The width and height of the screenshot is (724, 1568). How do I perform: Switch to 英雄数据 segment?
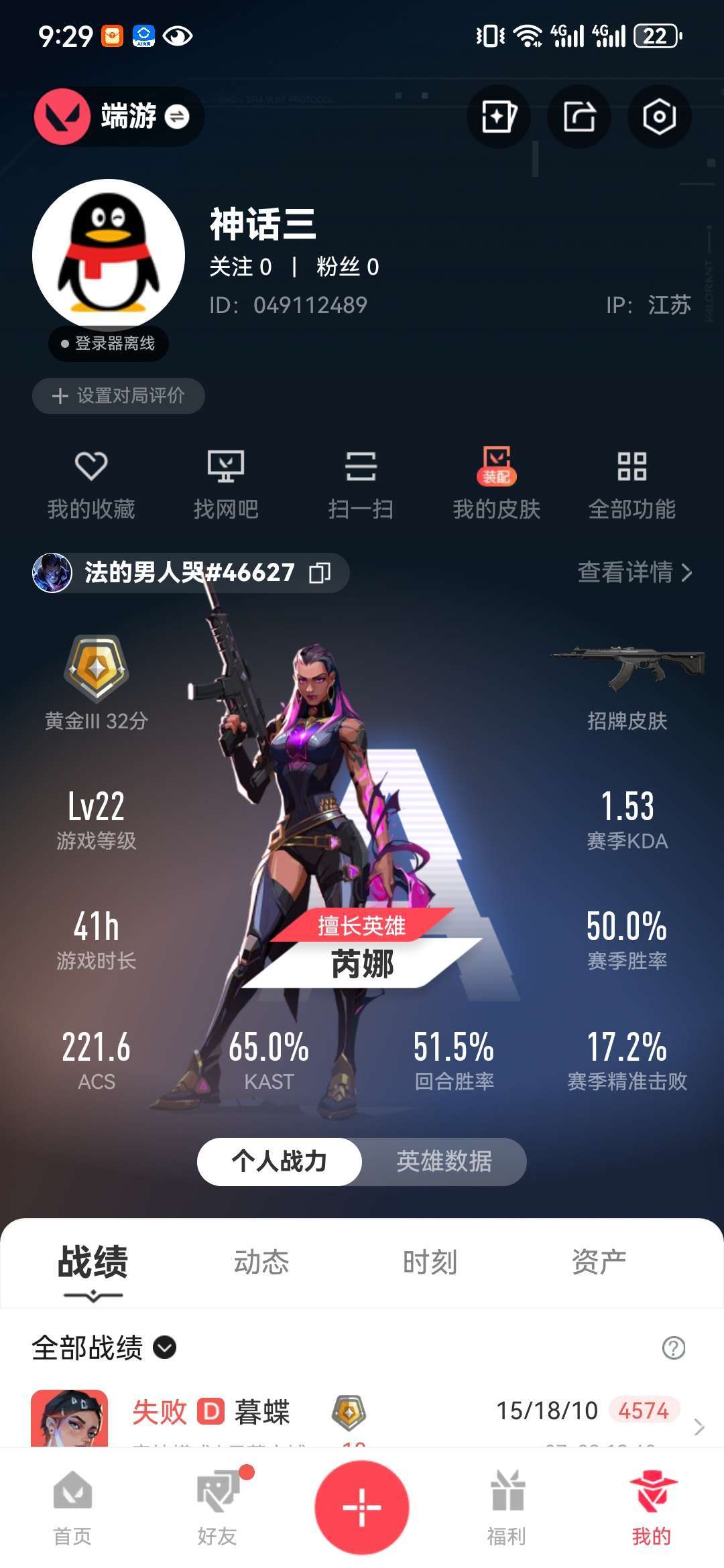pos(444,1161)
